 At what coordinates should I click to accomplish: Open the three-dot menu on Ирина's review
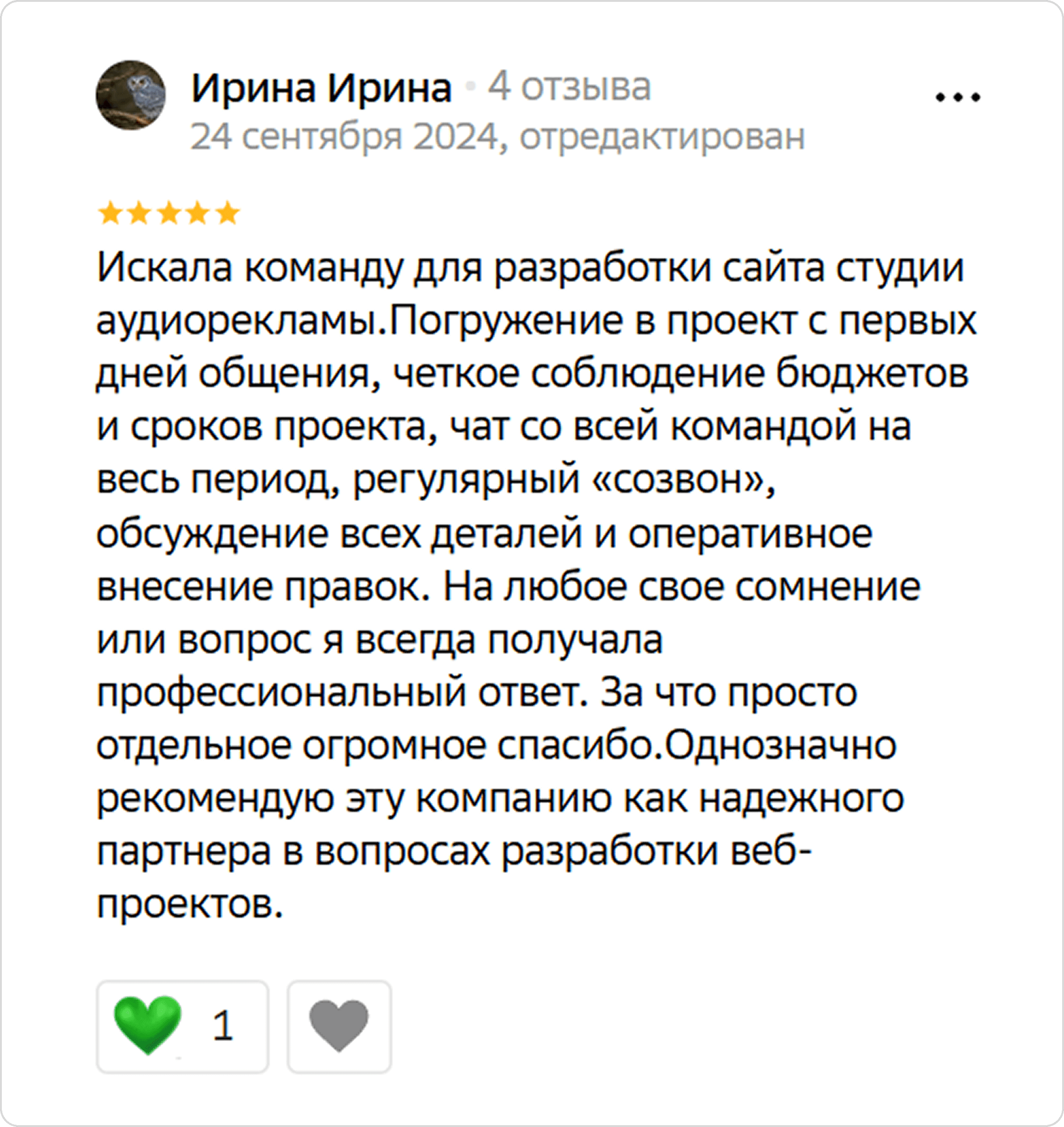[x=958, y=97]
